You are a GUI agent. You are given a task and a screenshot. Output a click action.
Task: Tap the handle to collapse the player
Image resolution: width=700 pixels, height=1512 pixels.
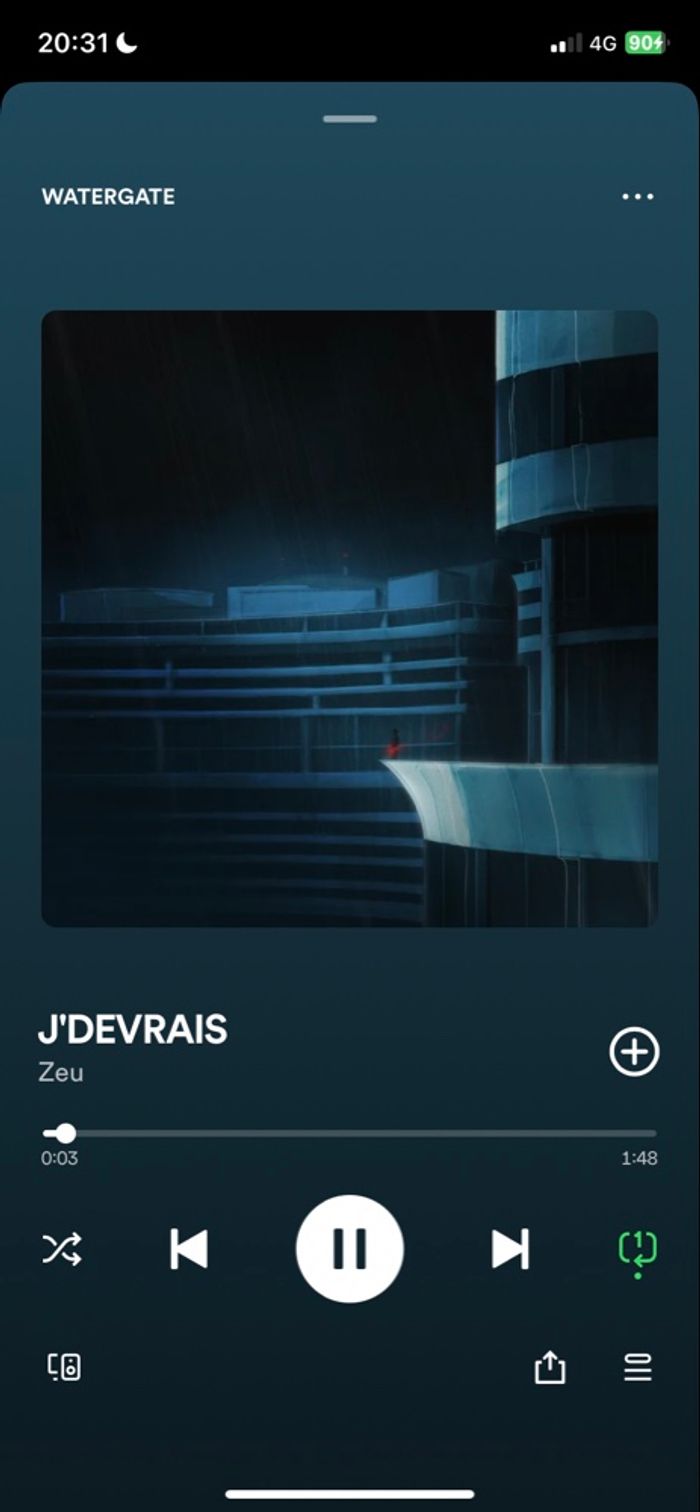(x=350, y=119)
